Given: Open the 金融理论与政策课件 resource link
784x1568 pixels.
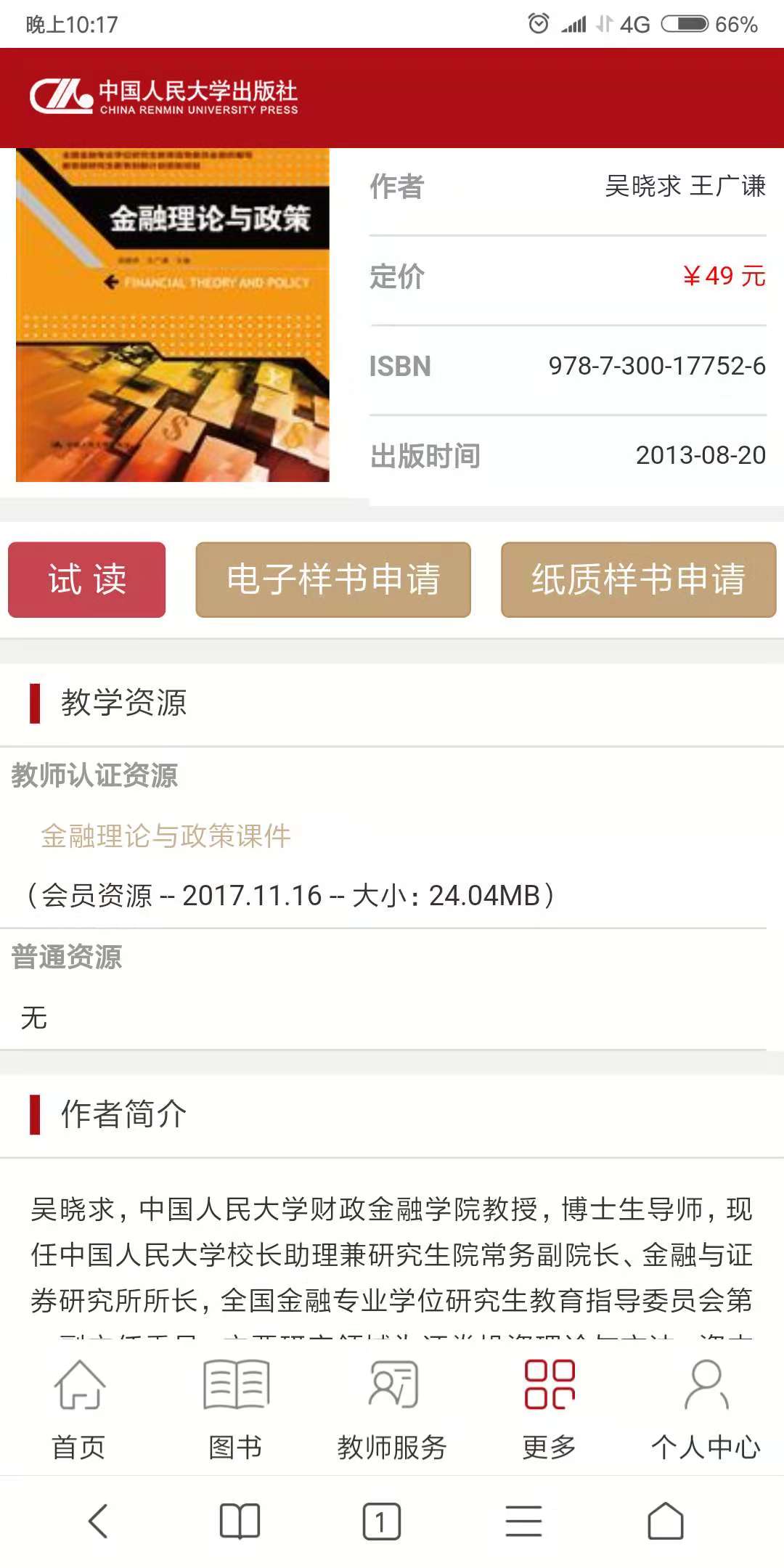Looking at the screenshot, I should (x=166, y=836).
